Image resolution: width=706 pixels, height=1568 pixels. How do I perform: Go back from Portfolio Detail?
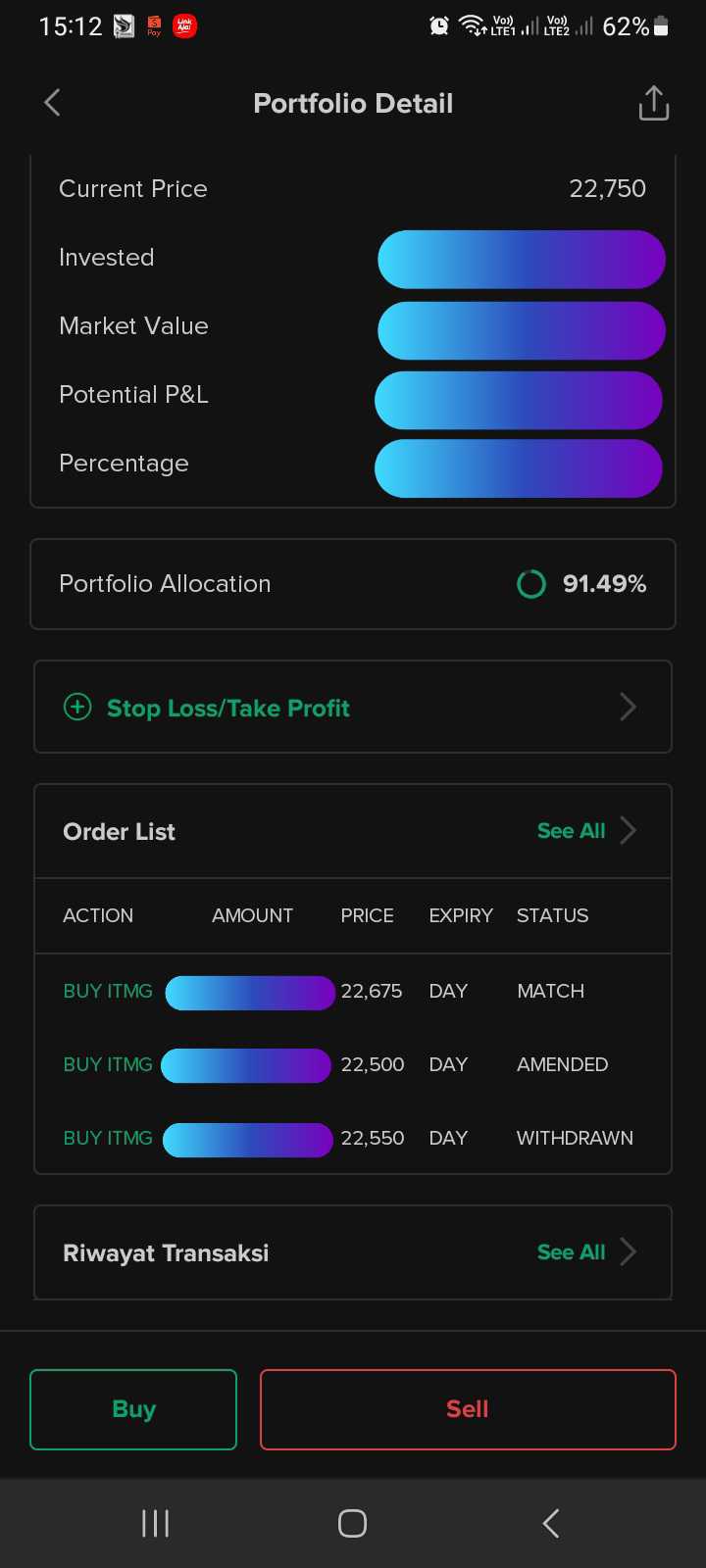coord(52,102)
